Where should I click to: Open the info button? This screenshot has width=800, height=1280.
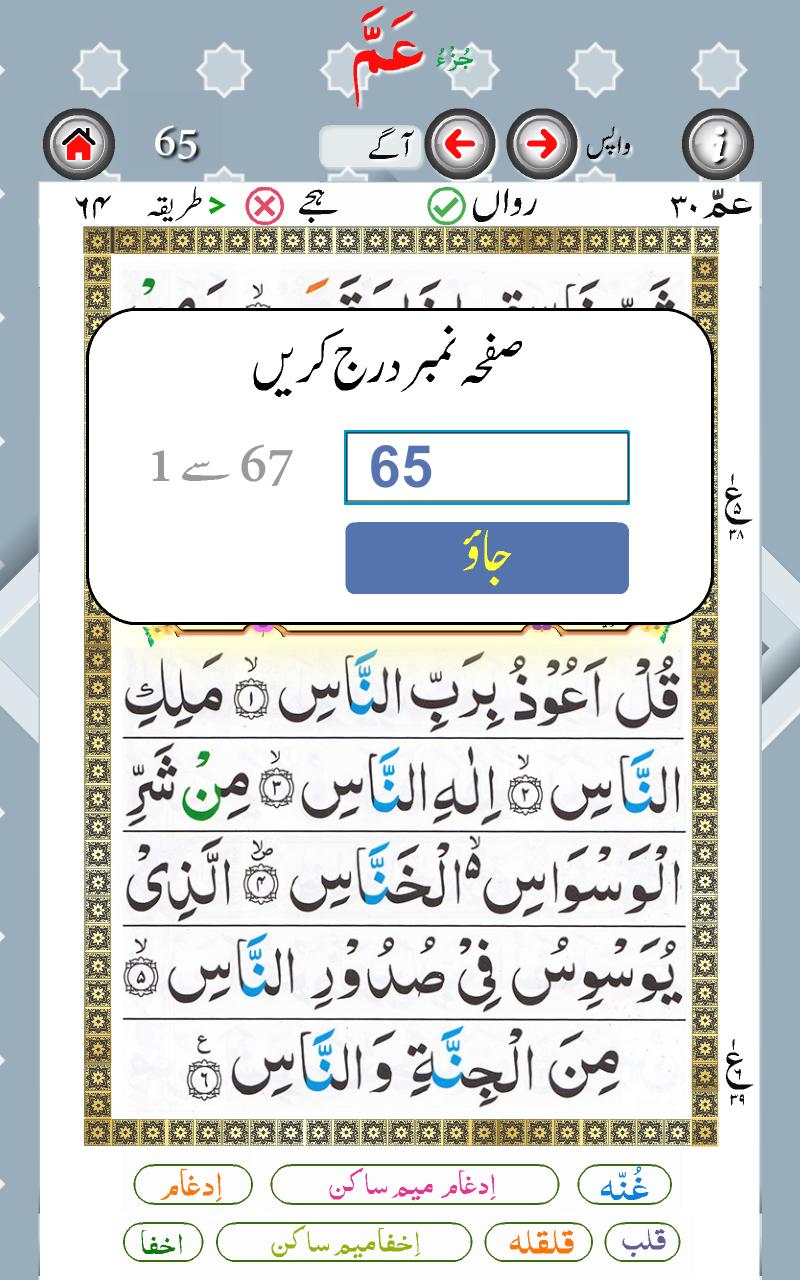718,146
